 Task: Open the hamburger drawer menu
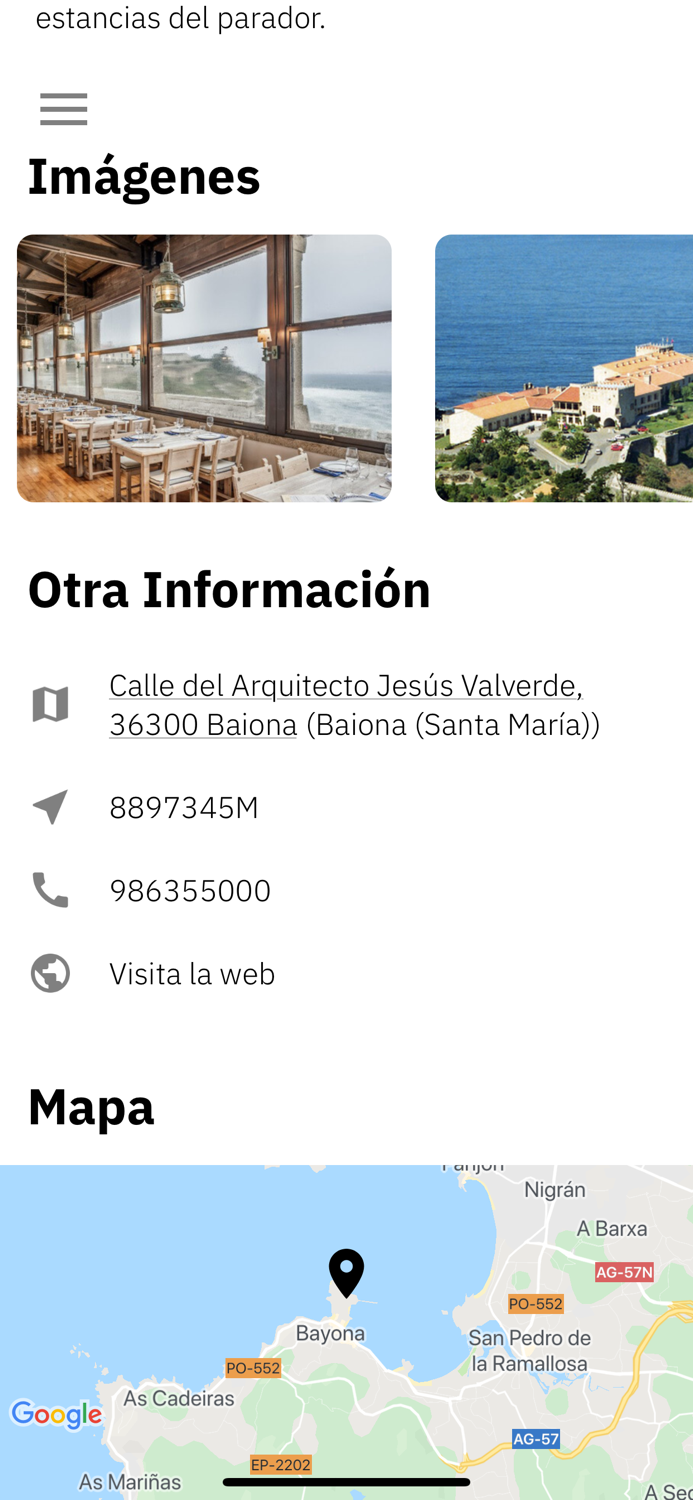64,109
